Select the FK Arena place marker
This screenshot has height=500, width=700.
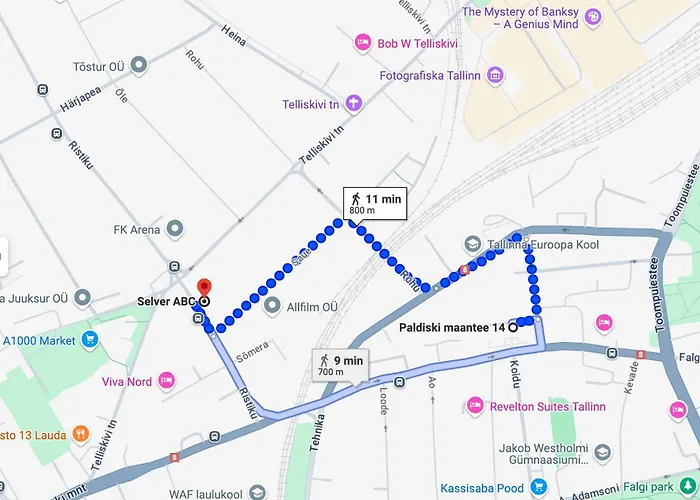175,229
